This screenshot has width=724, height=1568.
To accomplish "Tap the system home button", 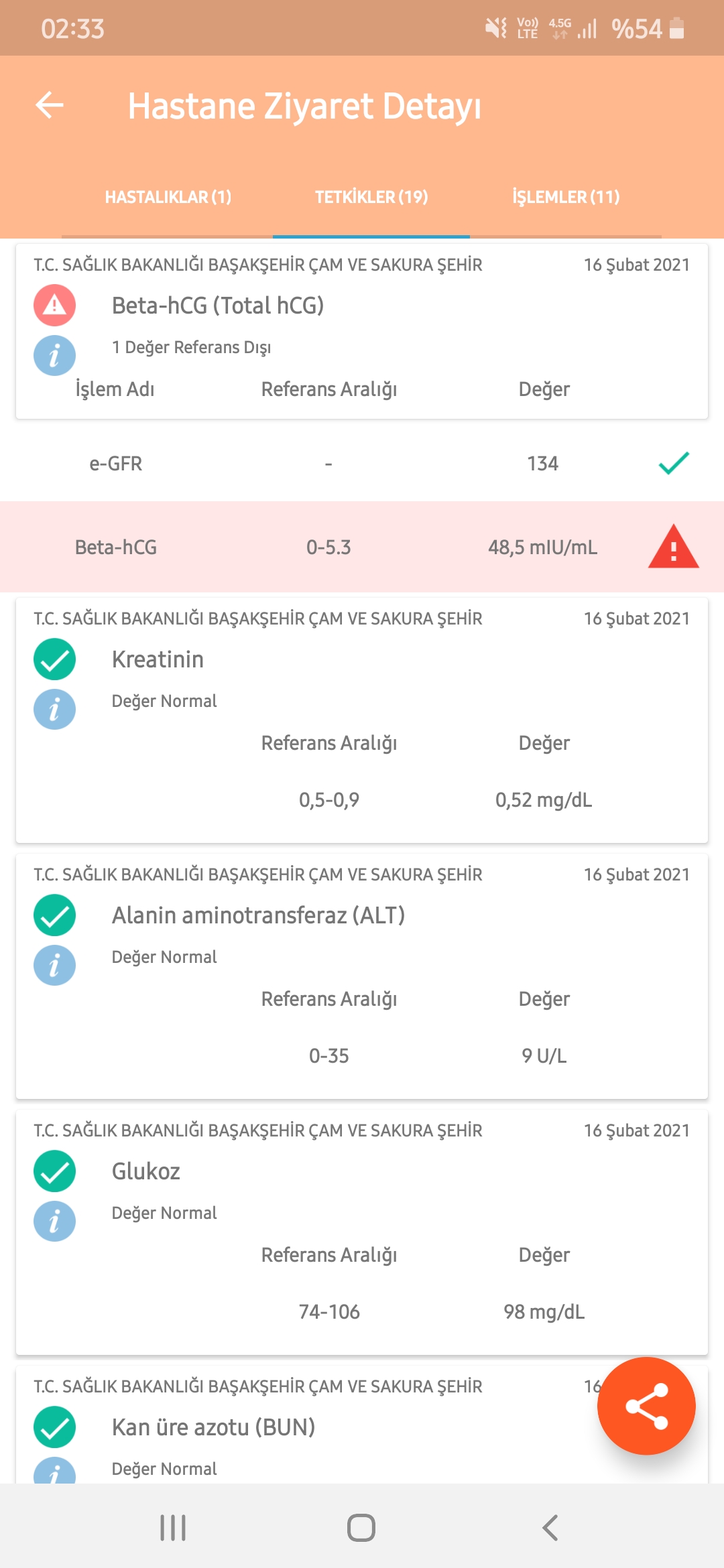I will [361, 1528].
